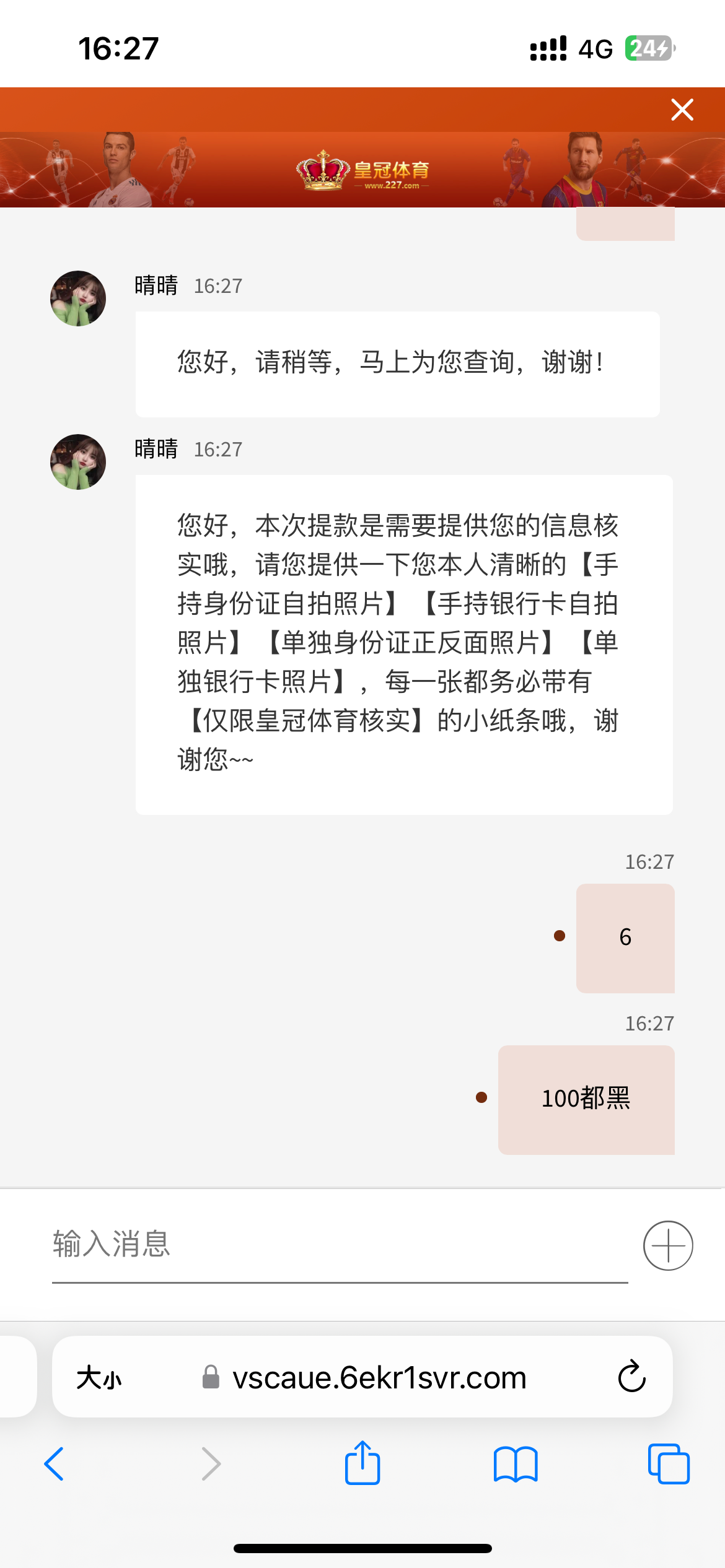Tap the 16:27 timestamp above the 6 message
The height and width of the screenshot is (1568, 725).
(x=650, y=861)
